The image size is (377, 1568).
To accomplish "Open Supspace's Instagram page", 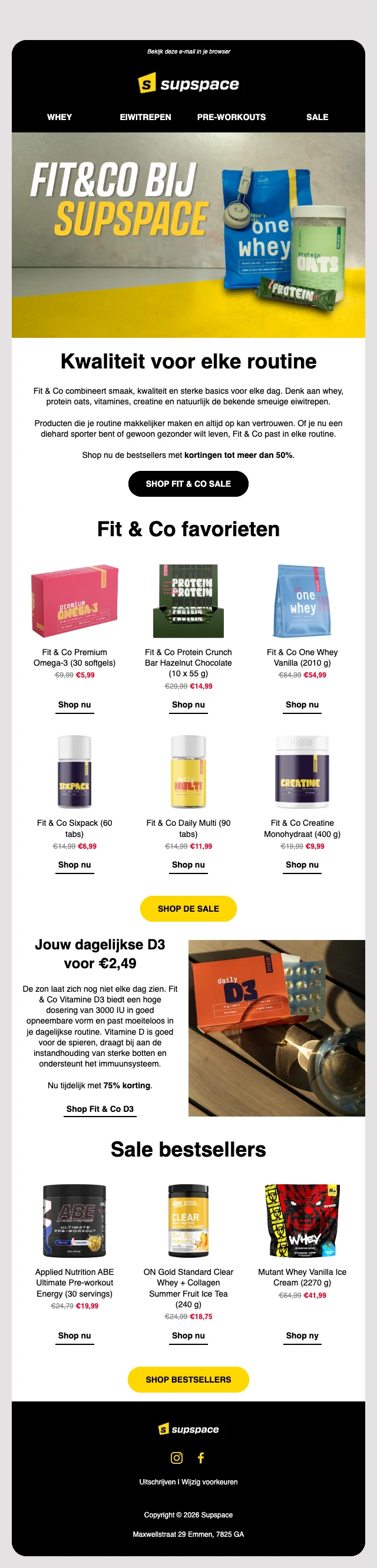I will 177,1458.
